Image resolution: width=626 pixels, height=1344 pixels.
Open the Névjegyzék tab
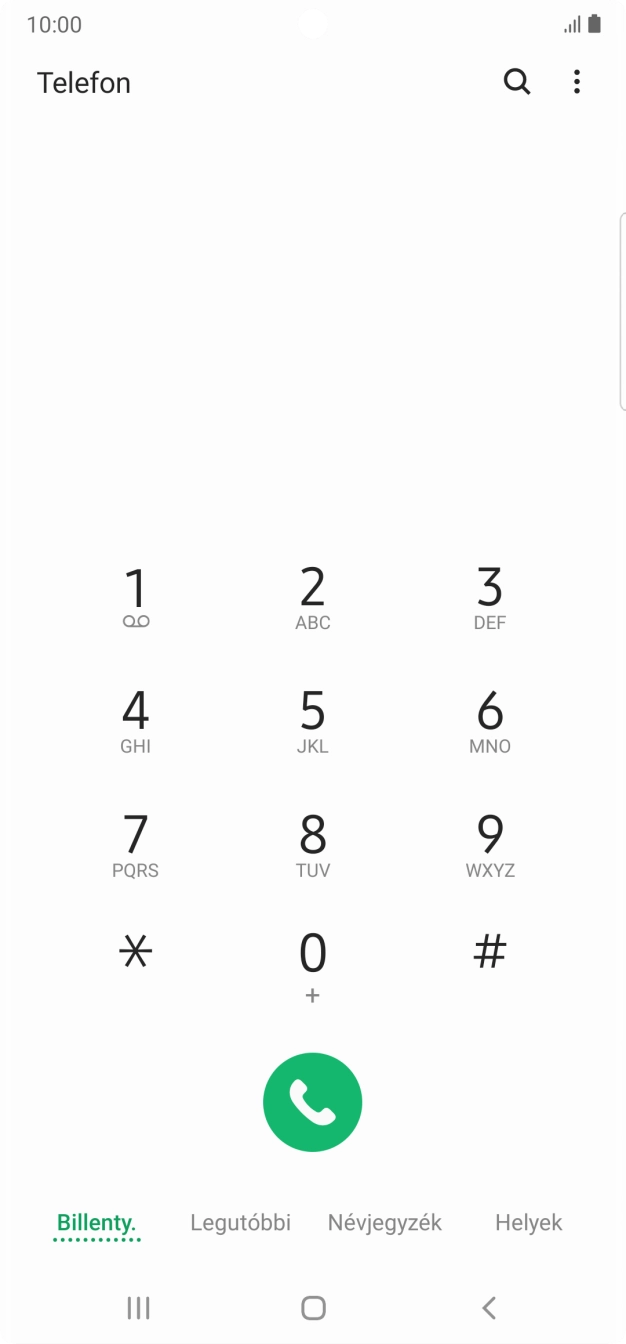pos(385,1222)
